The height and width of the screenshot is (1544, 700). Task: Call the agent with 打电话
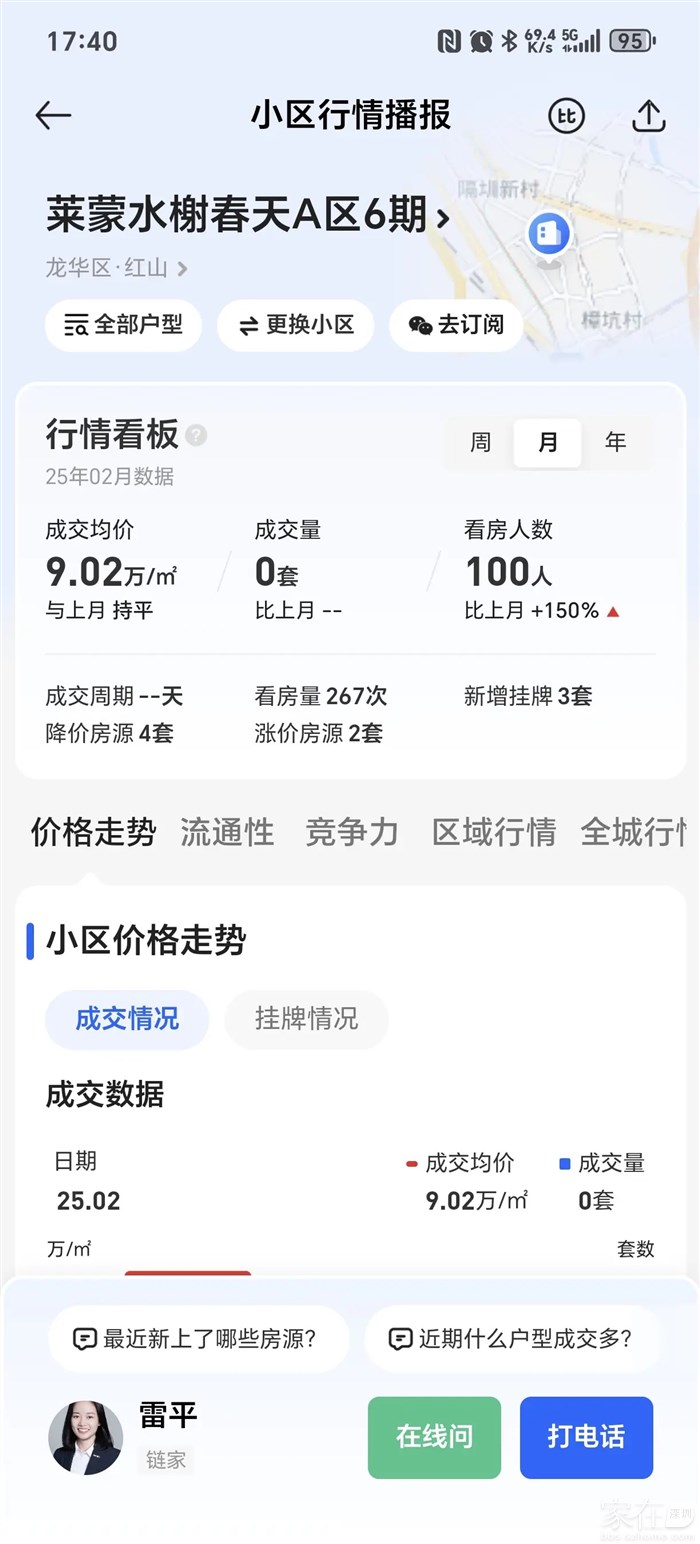[586, 1437]
